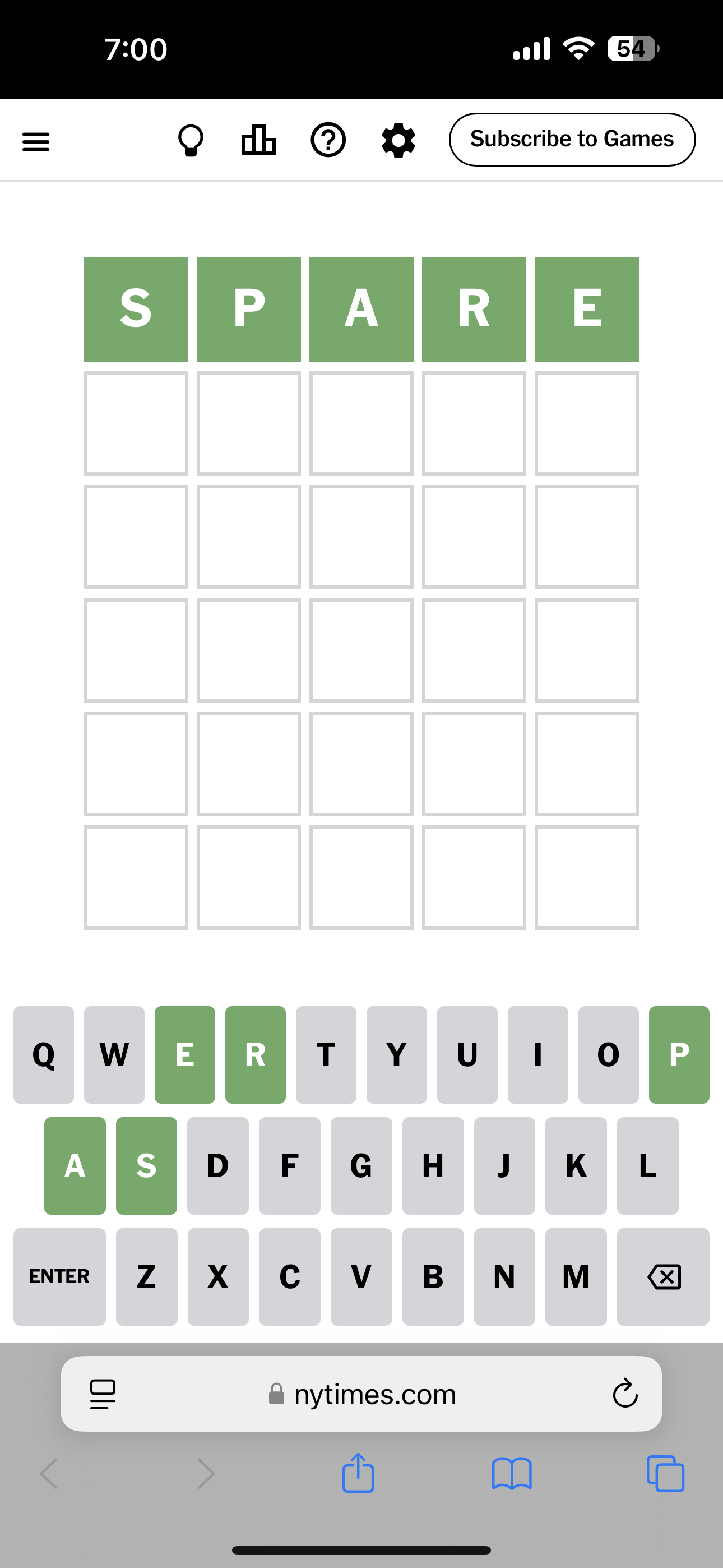Screen dimensions: 723x1568
Task: Open the help question mark
Action: [x=328, y=140]
